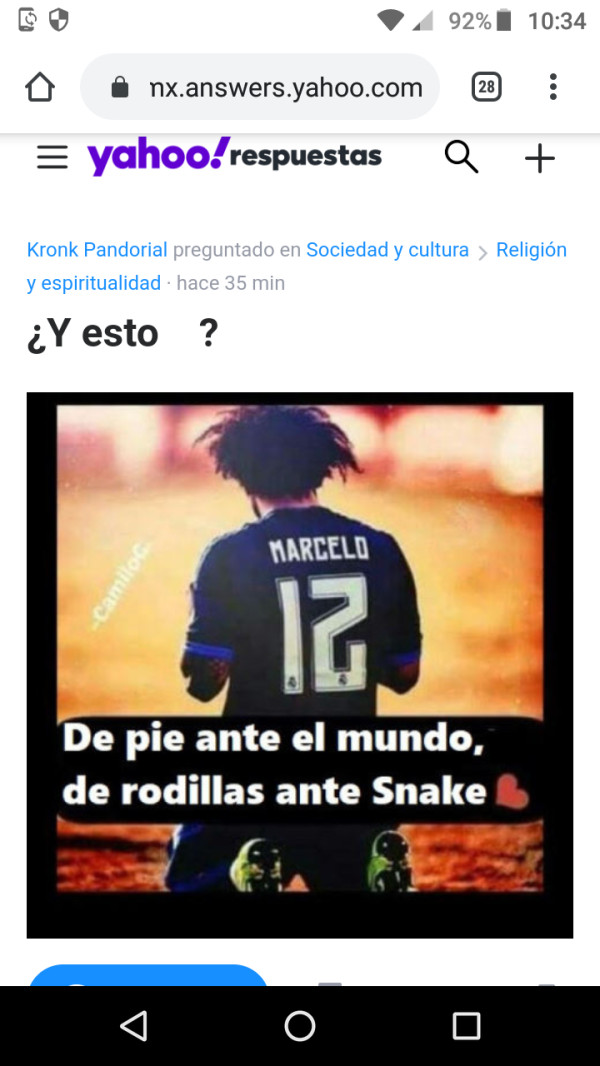Image resolution: width=600 pixels, height=1066 pixels.
Task: Go back using the system back button
Action: click(133, 1025)
